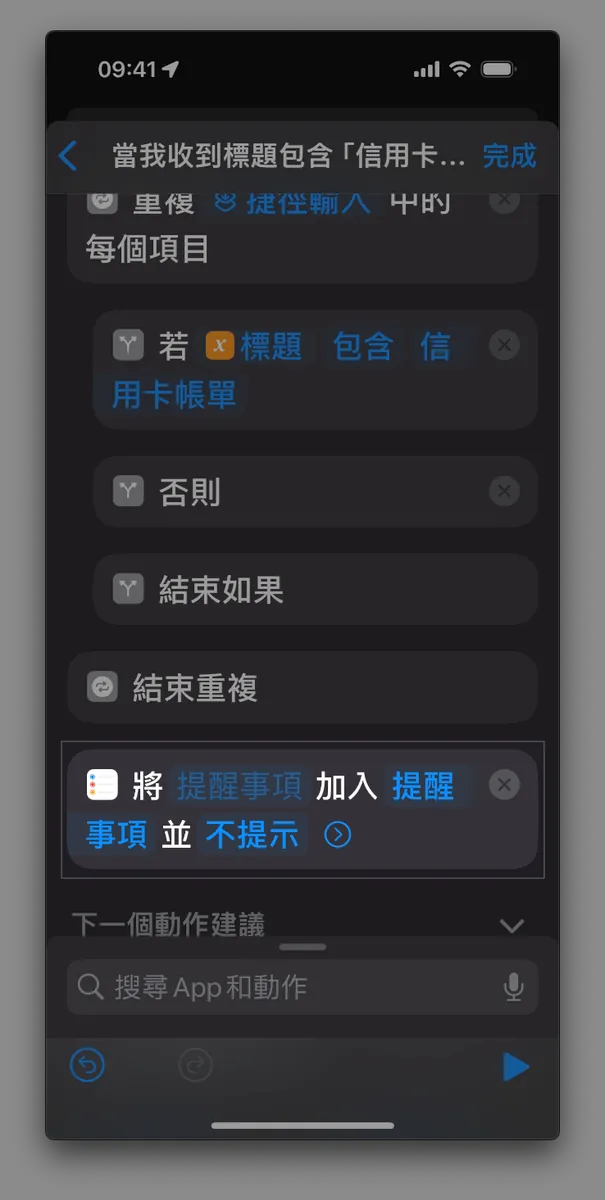Run the shortcut with the play button
Screen dimensions: 605x1200
click(515, 1068)
